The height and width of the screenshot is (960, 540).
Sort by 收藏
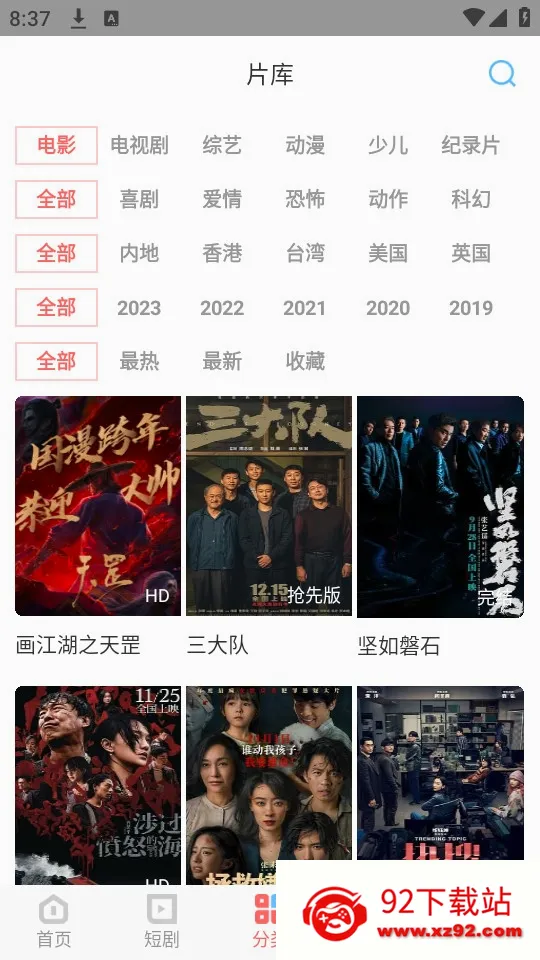(305, 361)
